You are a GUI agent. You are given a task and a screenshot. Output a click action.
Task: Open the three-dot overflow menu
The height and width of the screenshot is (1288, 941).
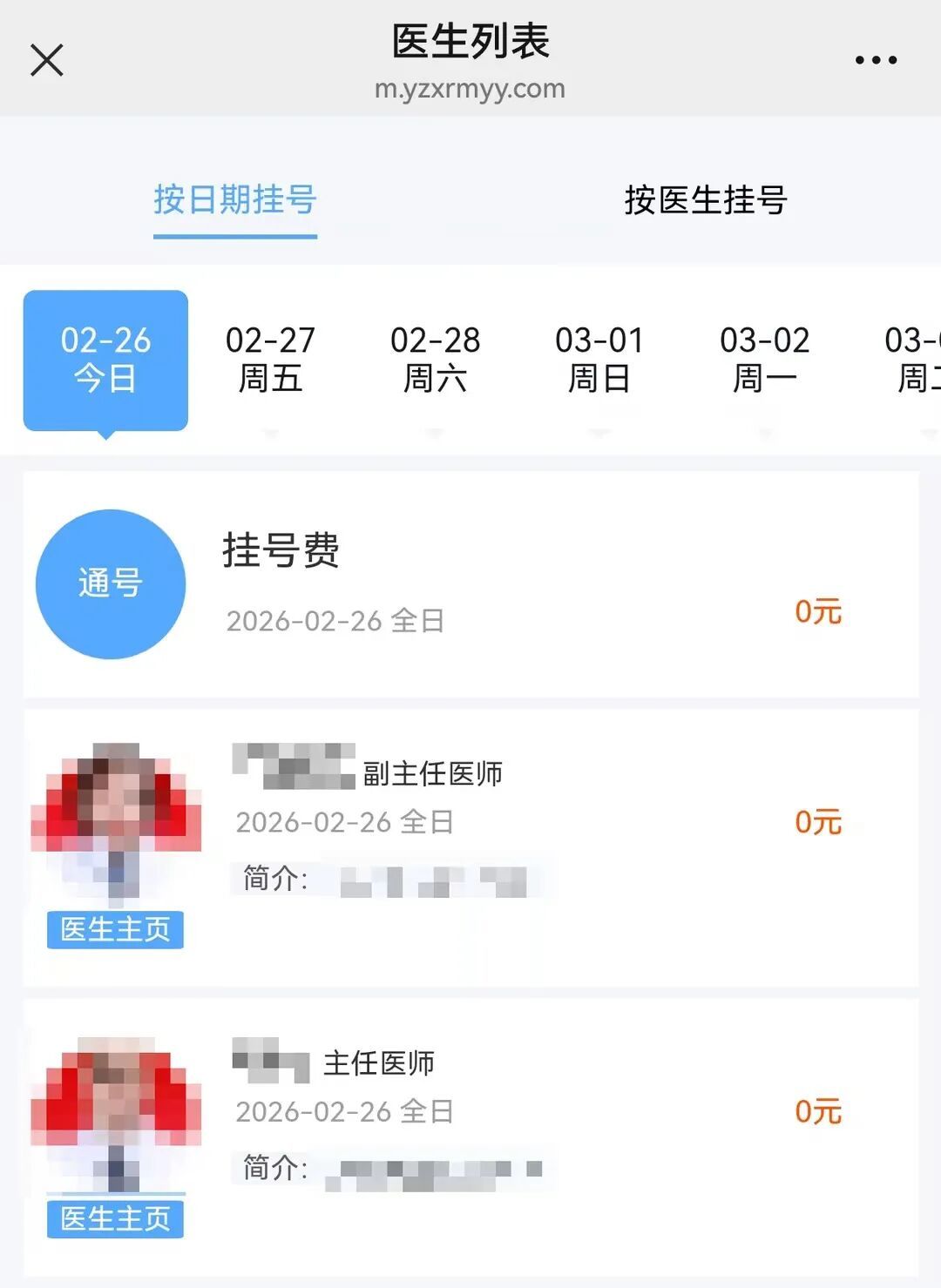pos(875,60)
